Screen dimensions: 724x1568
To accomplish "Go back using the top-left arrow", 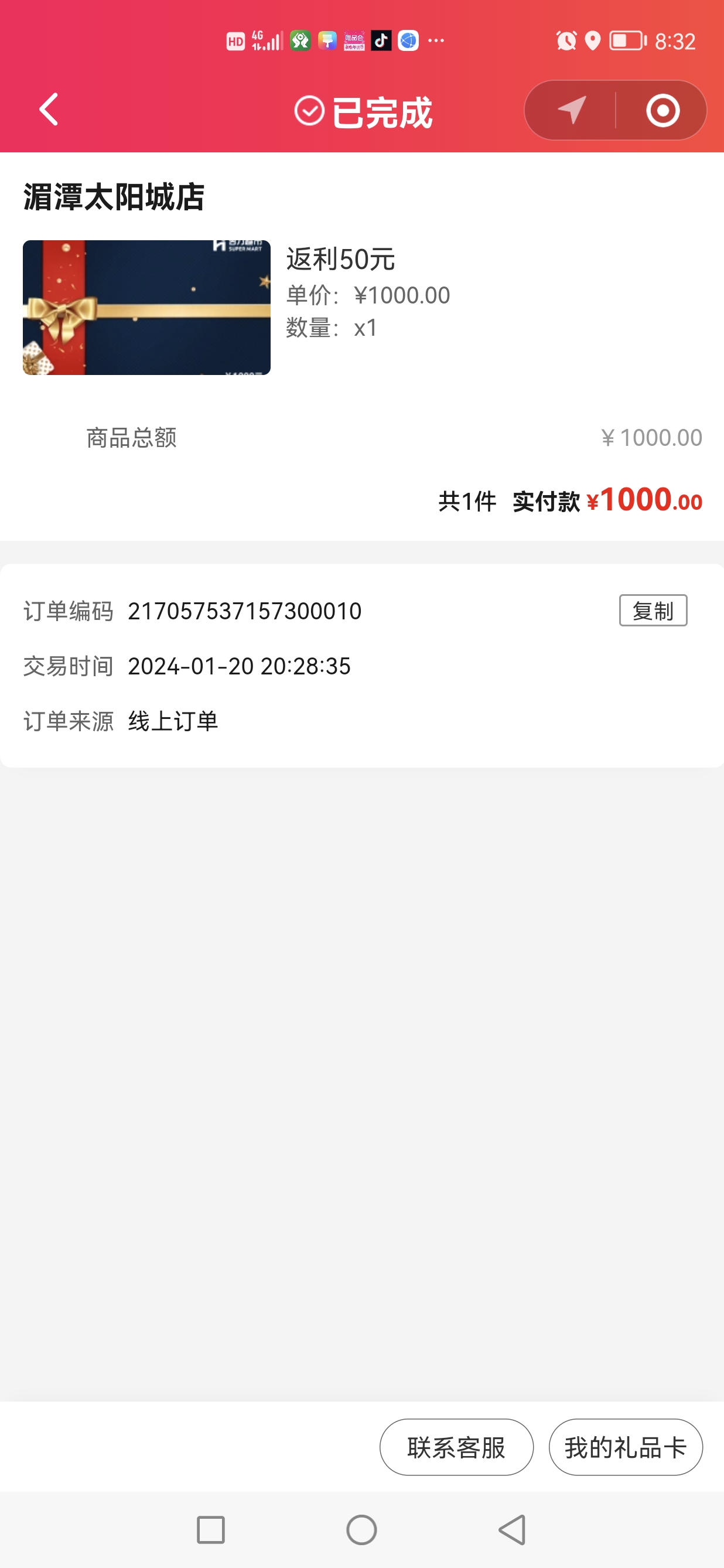I will (x=49, y=110).
